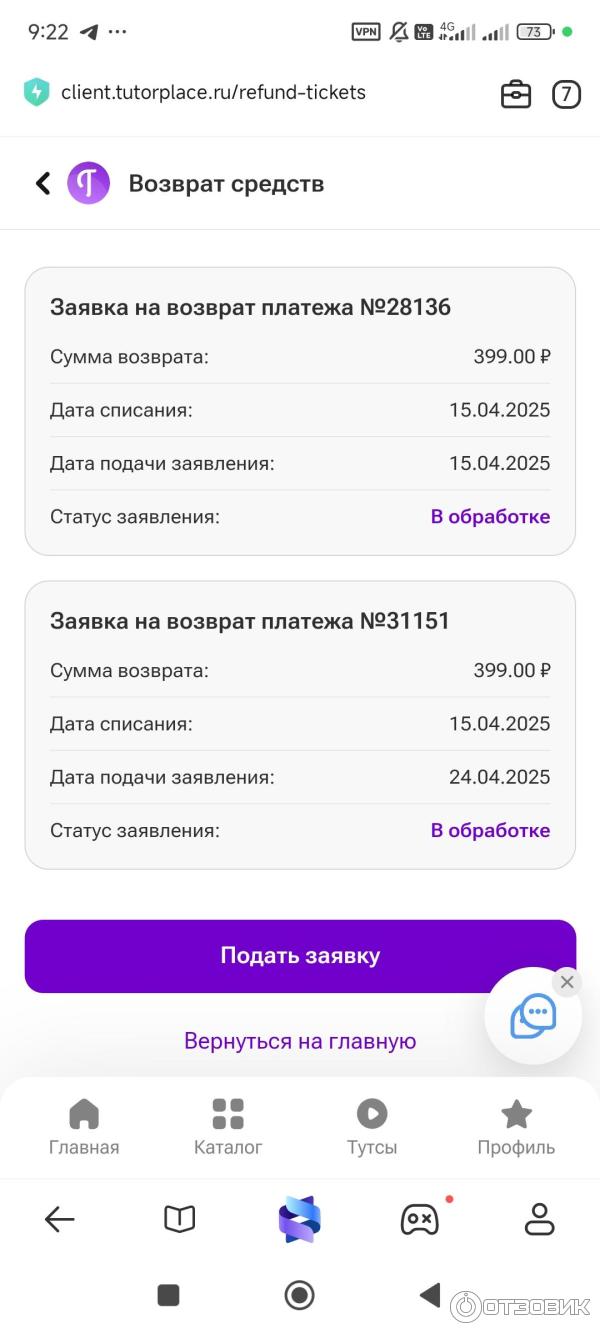Follow the Вернуться на главную link
The width and height of the screenshot is (600, 1333).
300,1041
